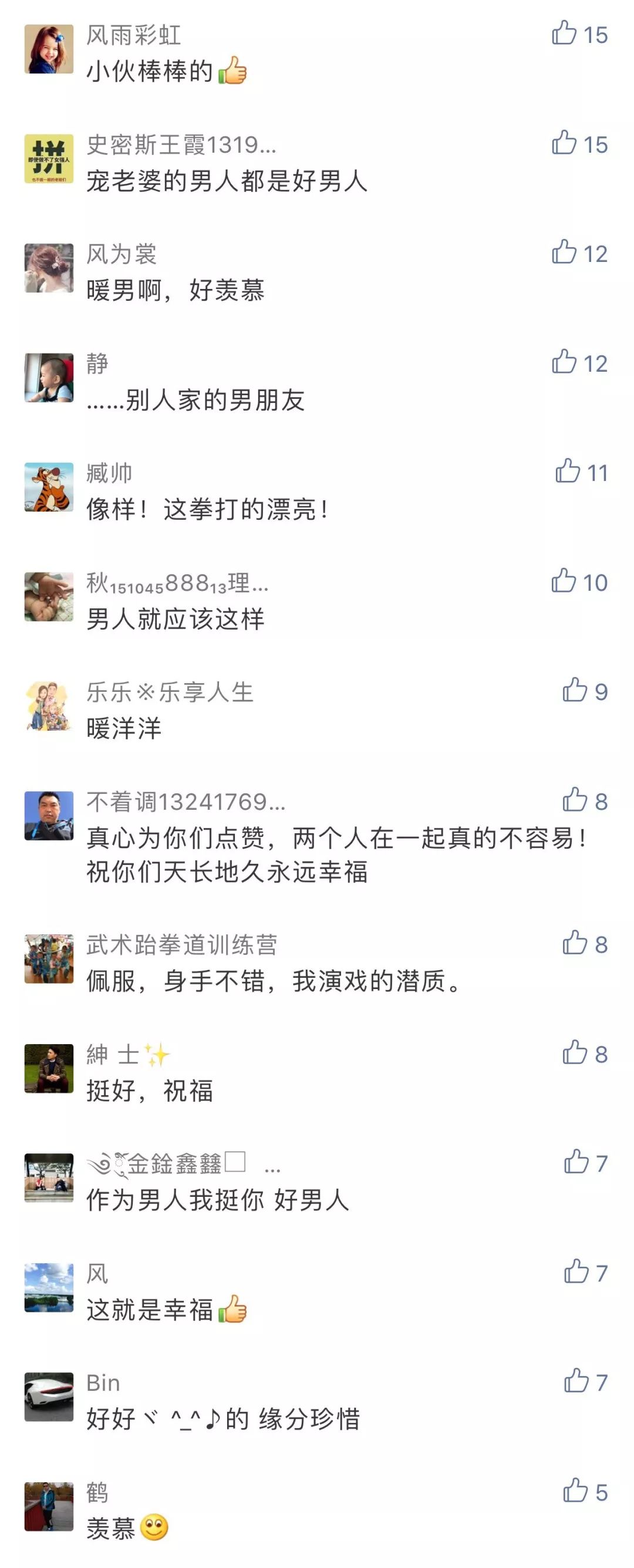Like 风为裳's comment 暖男啊
The width and height of the screenshot is (634, 1568).
point(564,253)
